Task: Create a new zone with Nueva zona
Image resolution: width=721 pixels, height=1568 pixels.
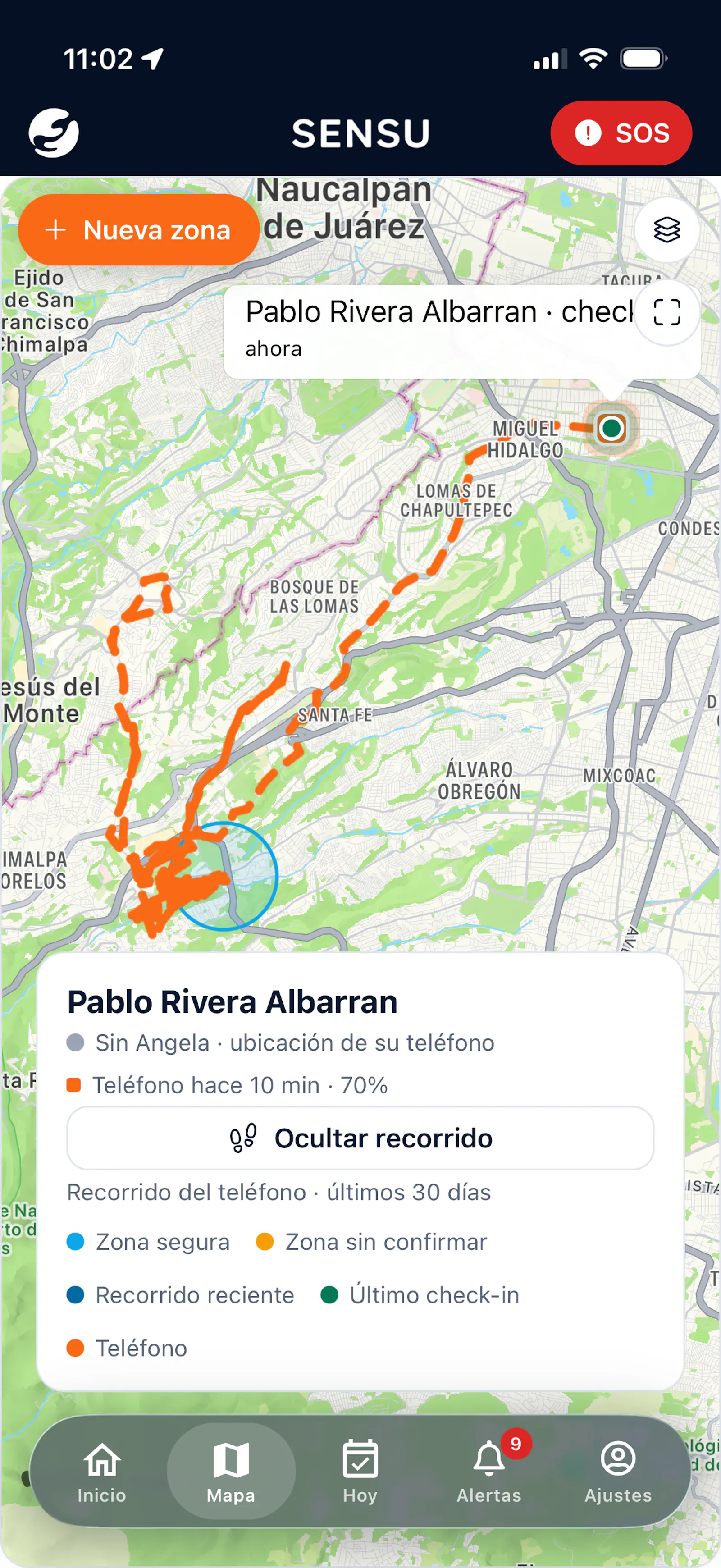Action: point(139,230)
